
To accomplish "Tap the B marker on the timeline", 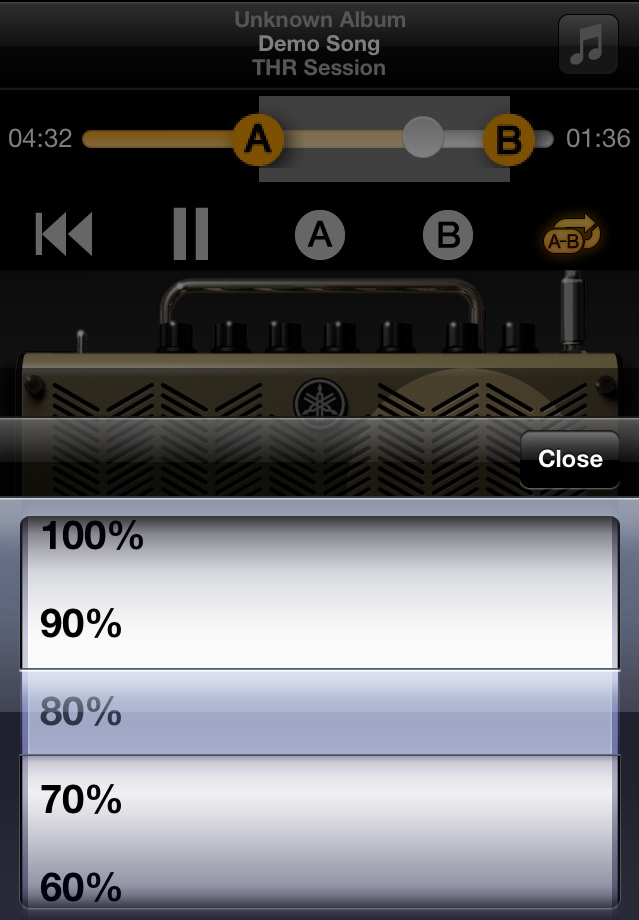I will (x=509, y=139).
